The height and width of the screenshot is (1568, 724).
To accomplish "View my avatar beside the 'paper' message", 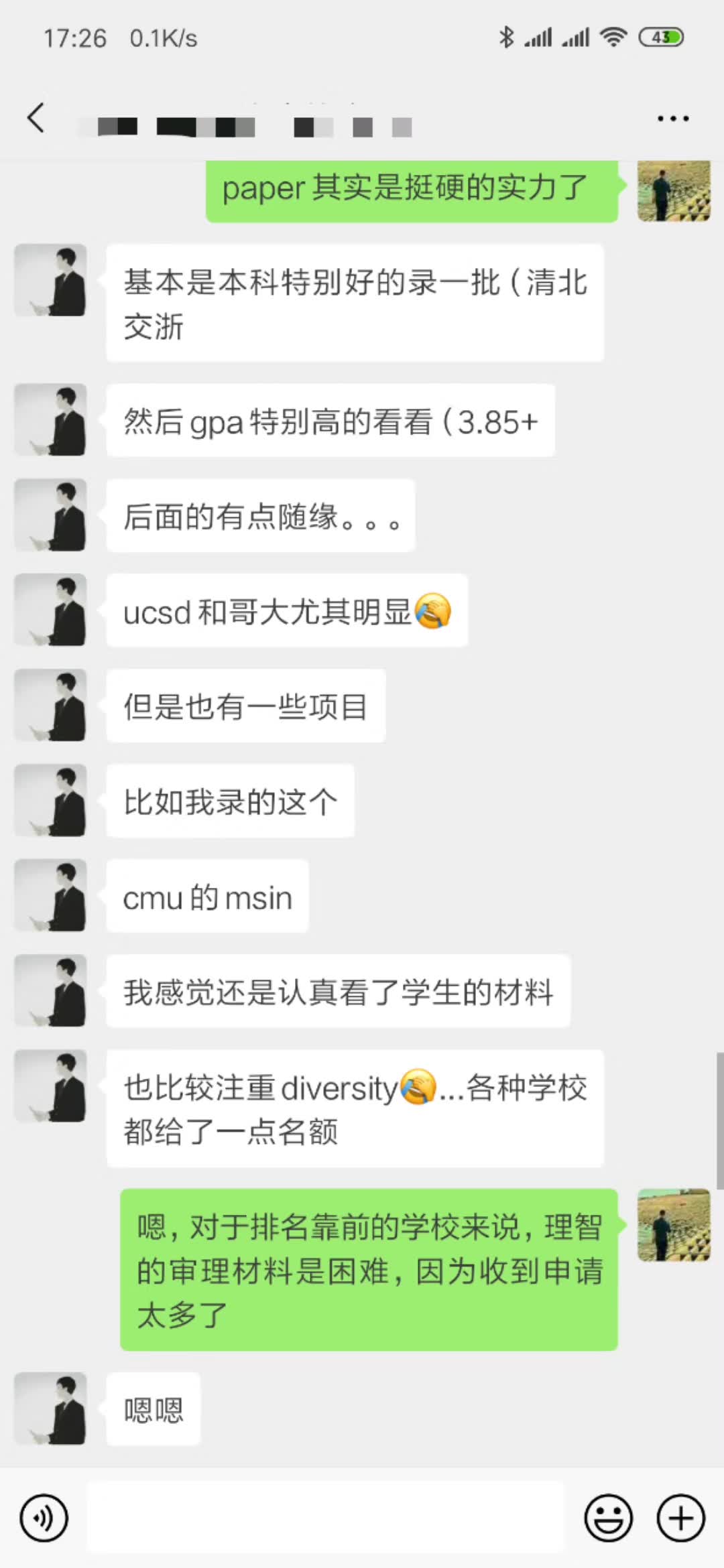I will pos(674,191).
